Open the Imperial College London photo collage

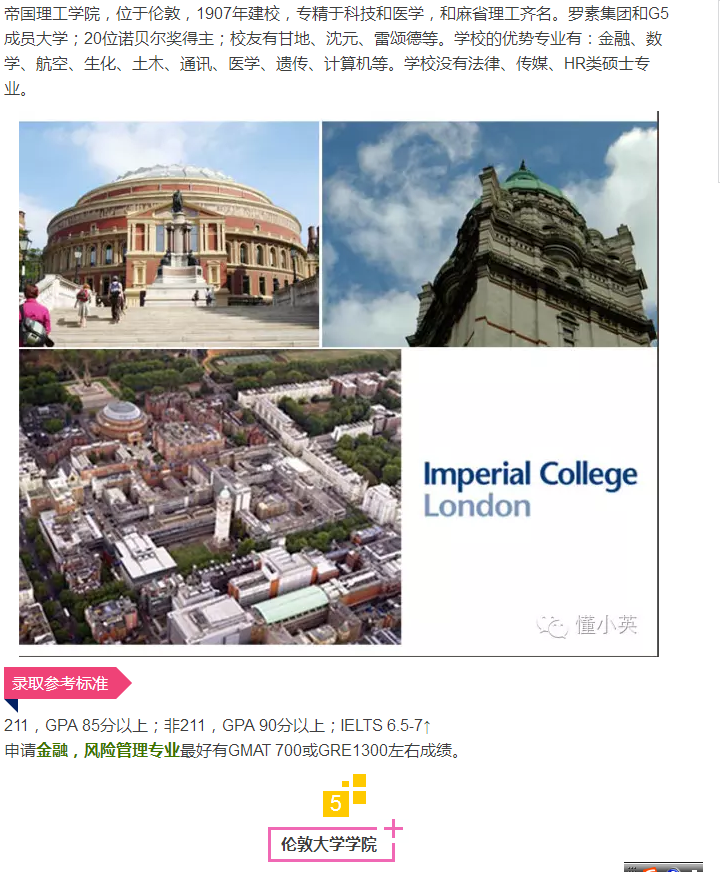click(x=338, y=383)
